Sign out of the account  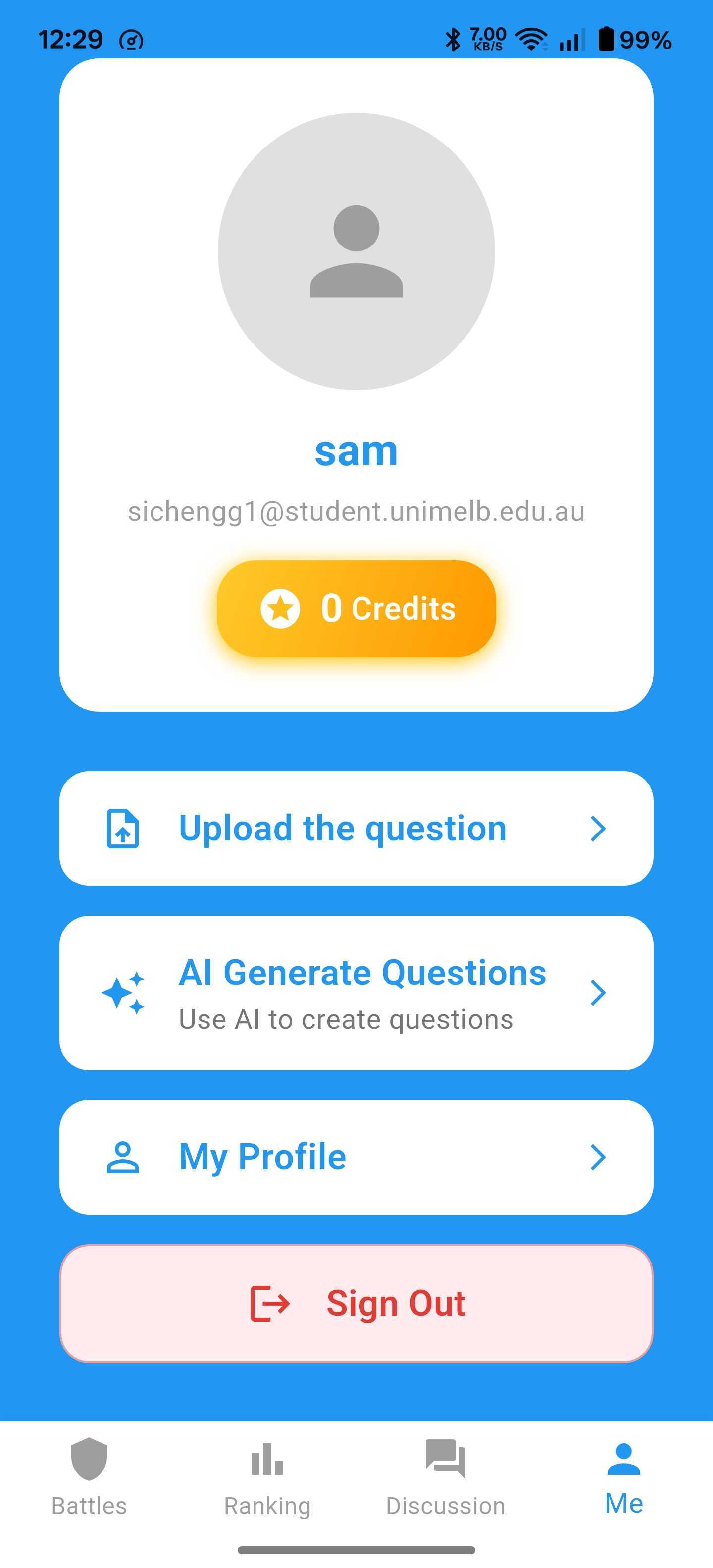[x=356, y=1303]
